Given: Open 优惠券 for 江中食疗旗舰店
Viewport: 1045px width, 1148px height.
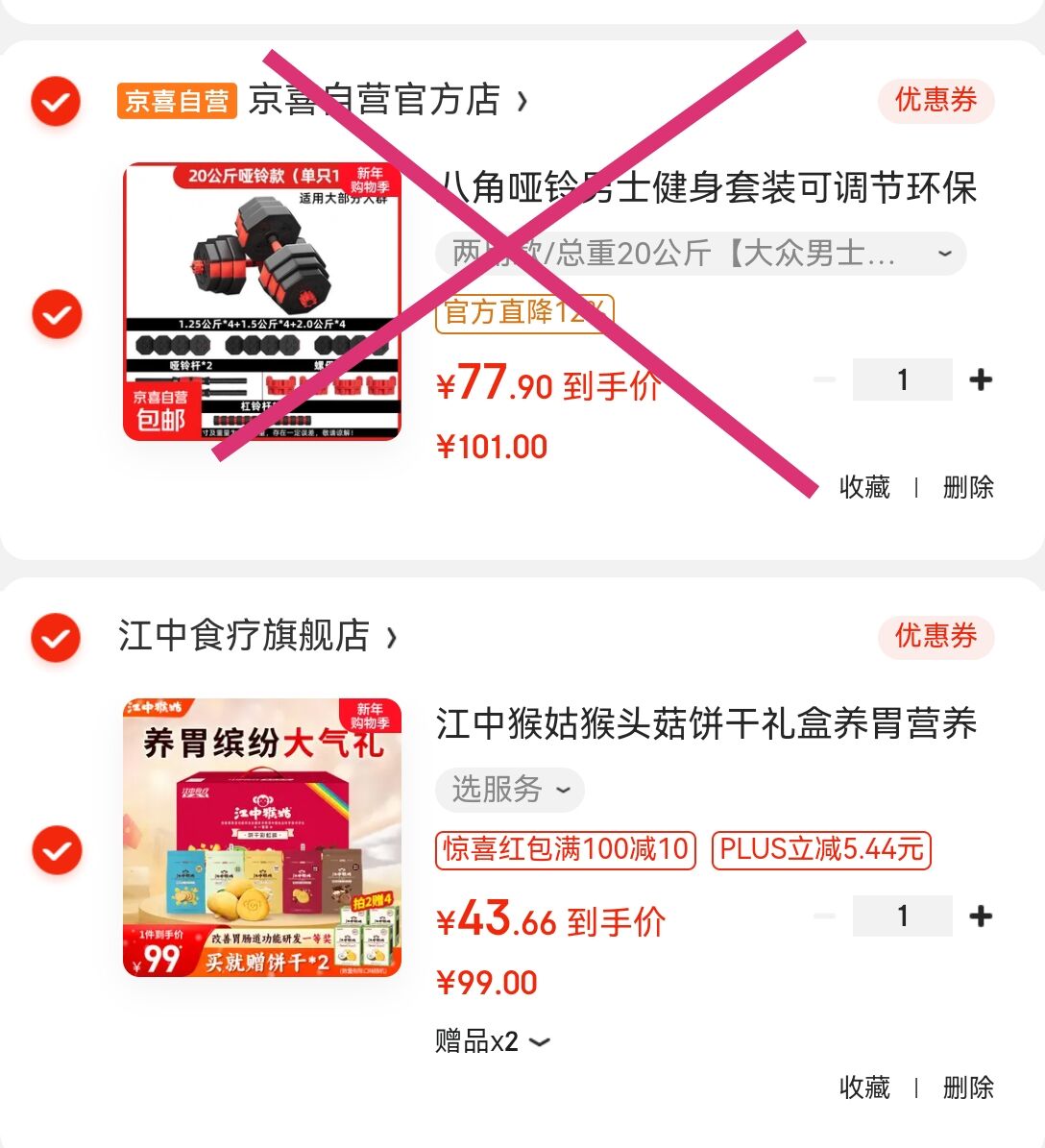Looking at the screenshot, I should click(x=936, y=636).
